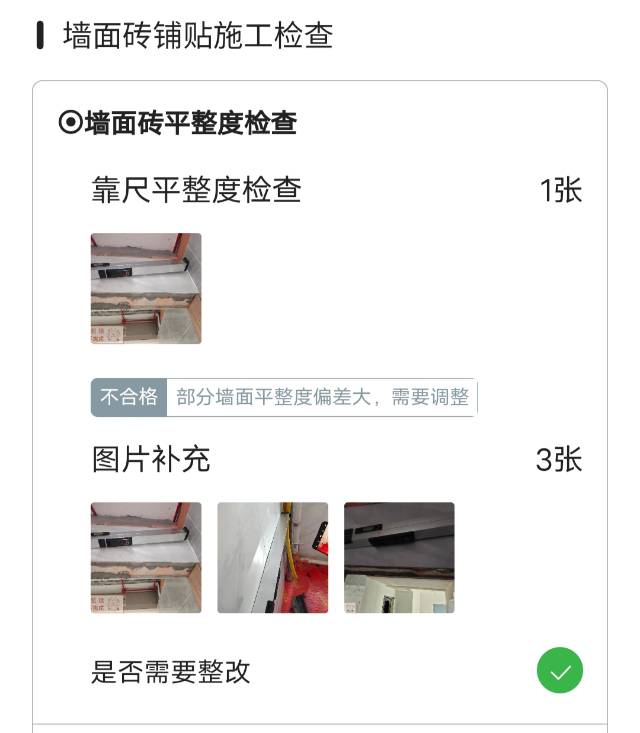
Task: Toggle the green check for 是否需要整改
Action: pos(559,671)
